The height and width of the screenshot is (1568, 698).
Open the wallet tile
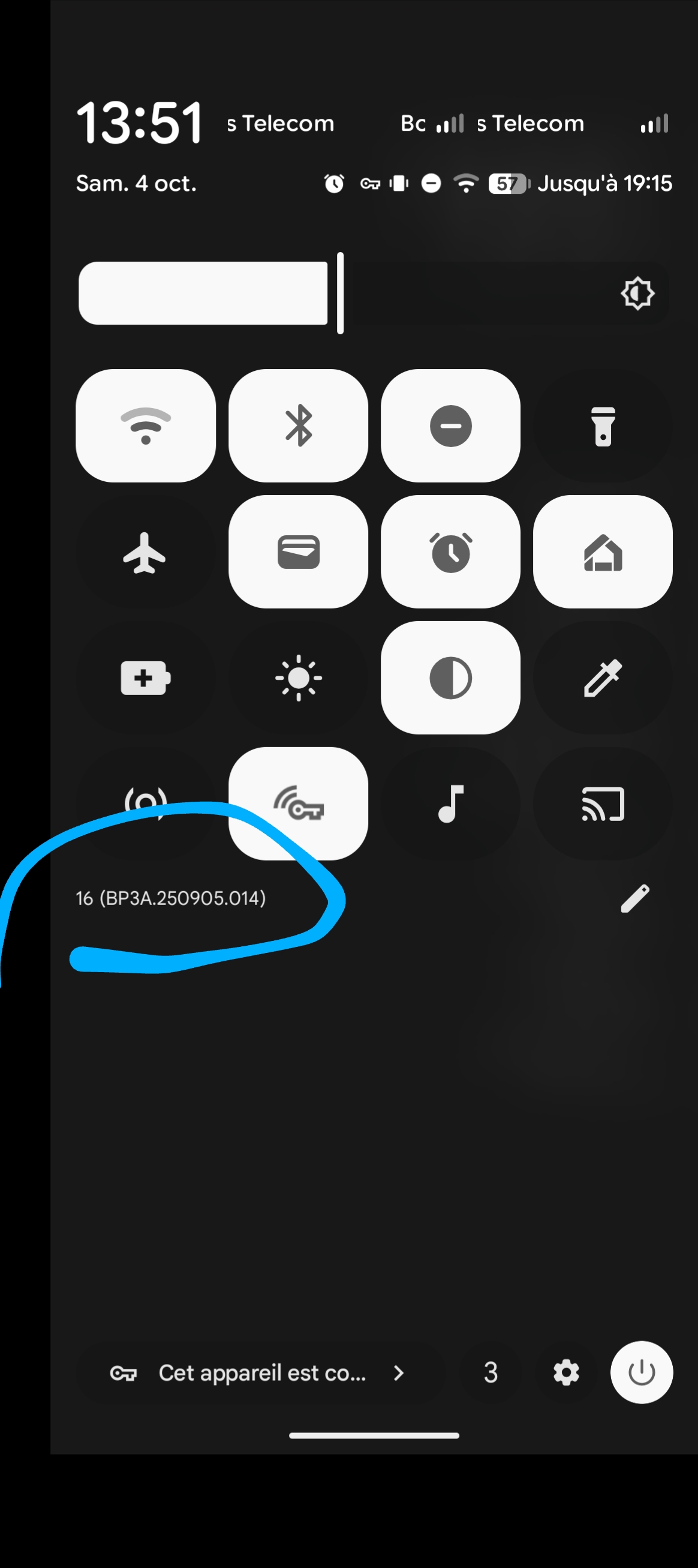coord(298,551)
